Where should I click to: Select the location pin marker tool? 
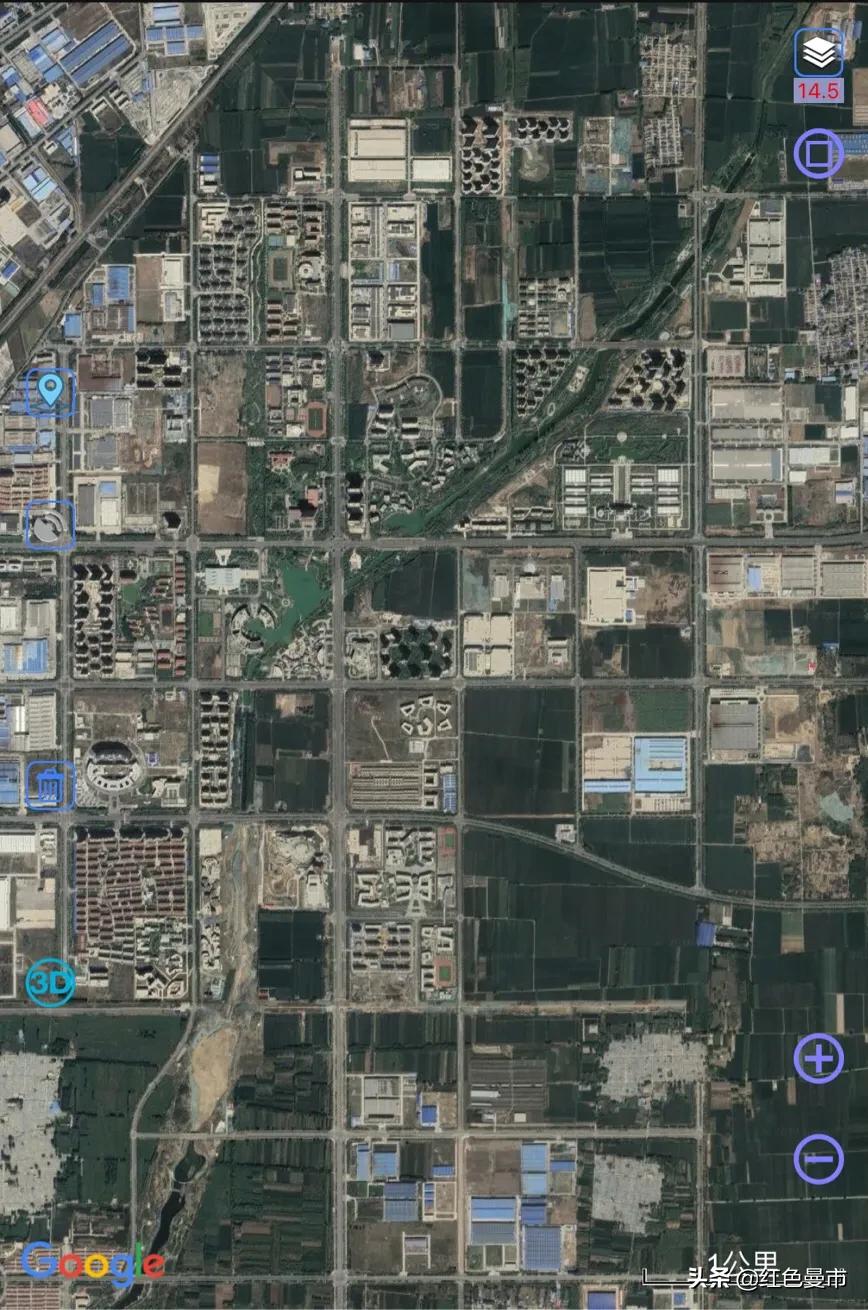pos(51,392)
